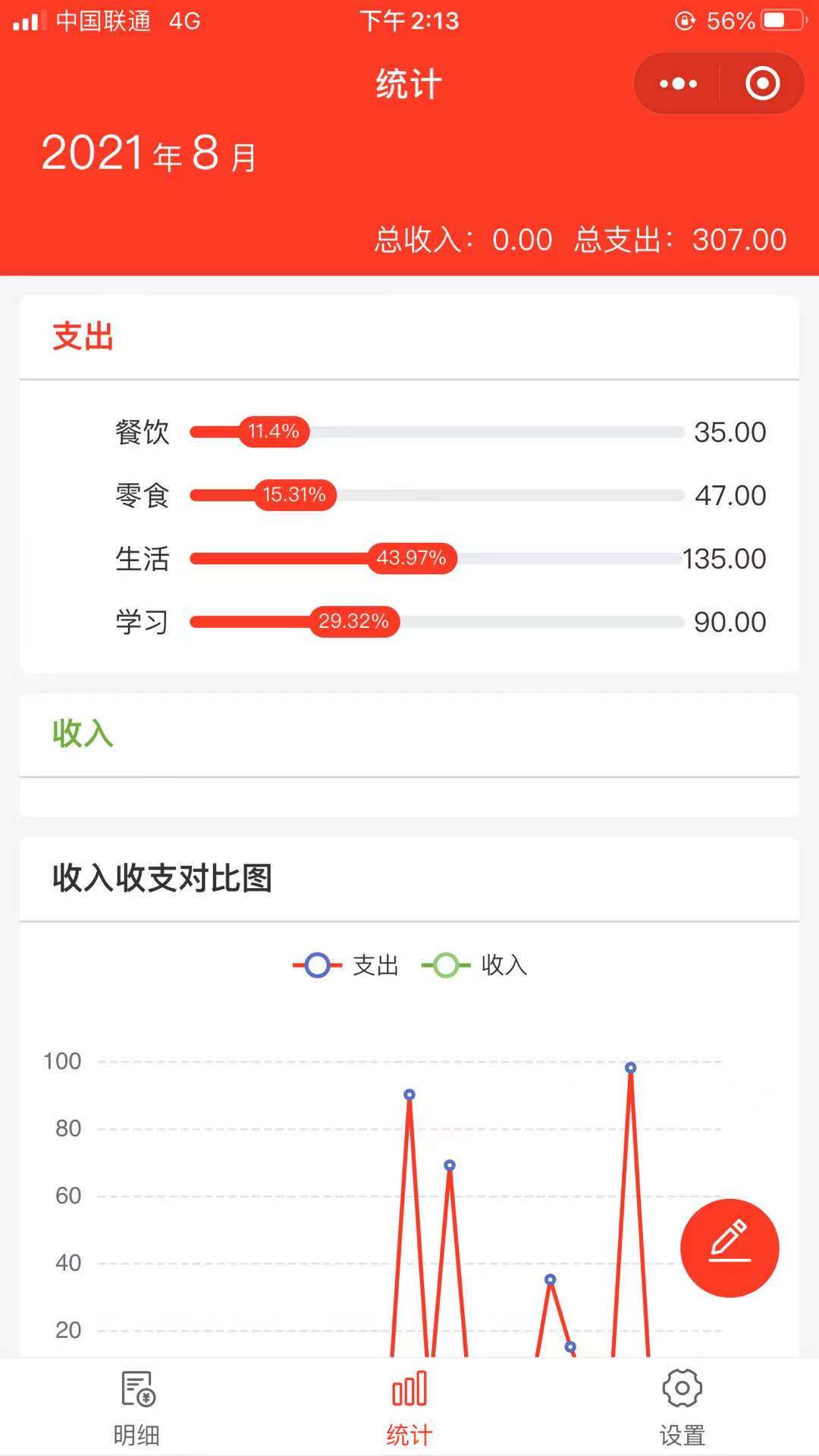
Task: Open the 生活 expense category row
Action: coord(440,558)
